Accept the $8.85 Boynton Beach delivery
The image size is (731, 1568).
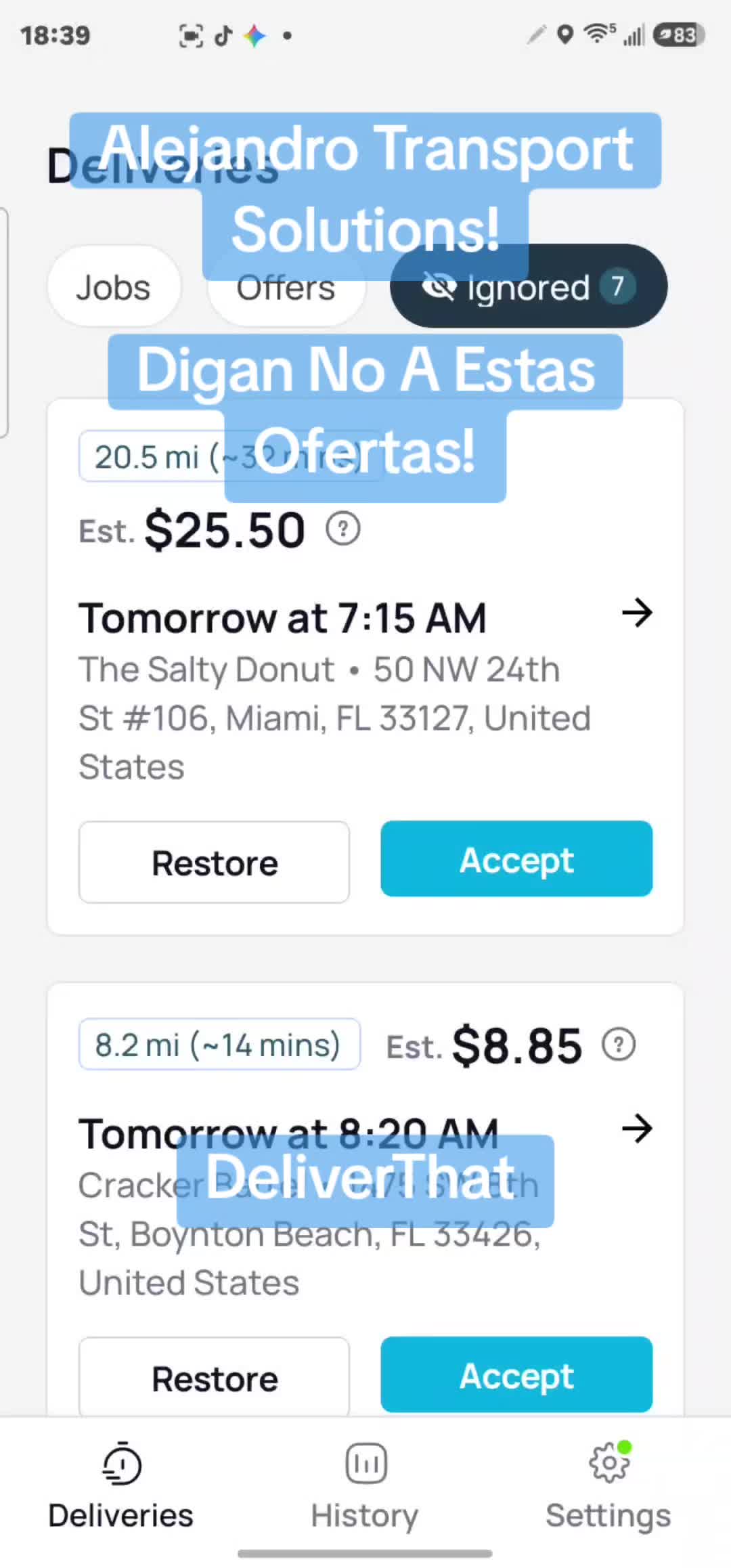pyautogui.click(x=516, y=1375)
